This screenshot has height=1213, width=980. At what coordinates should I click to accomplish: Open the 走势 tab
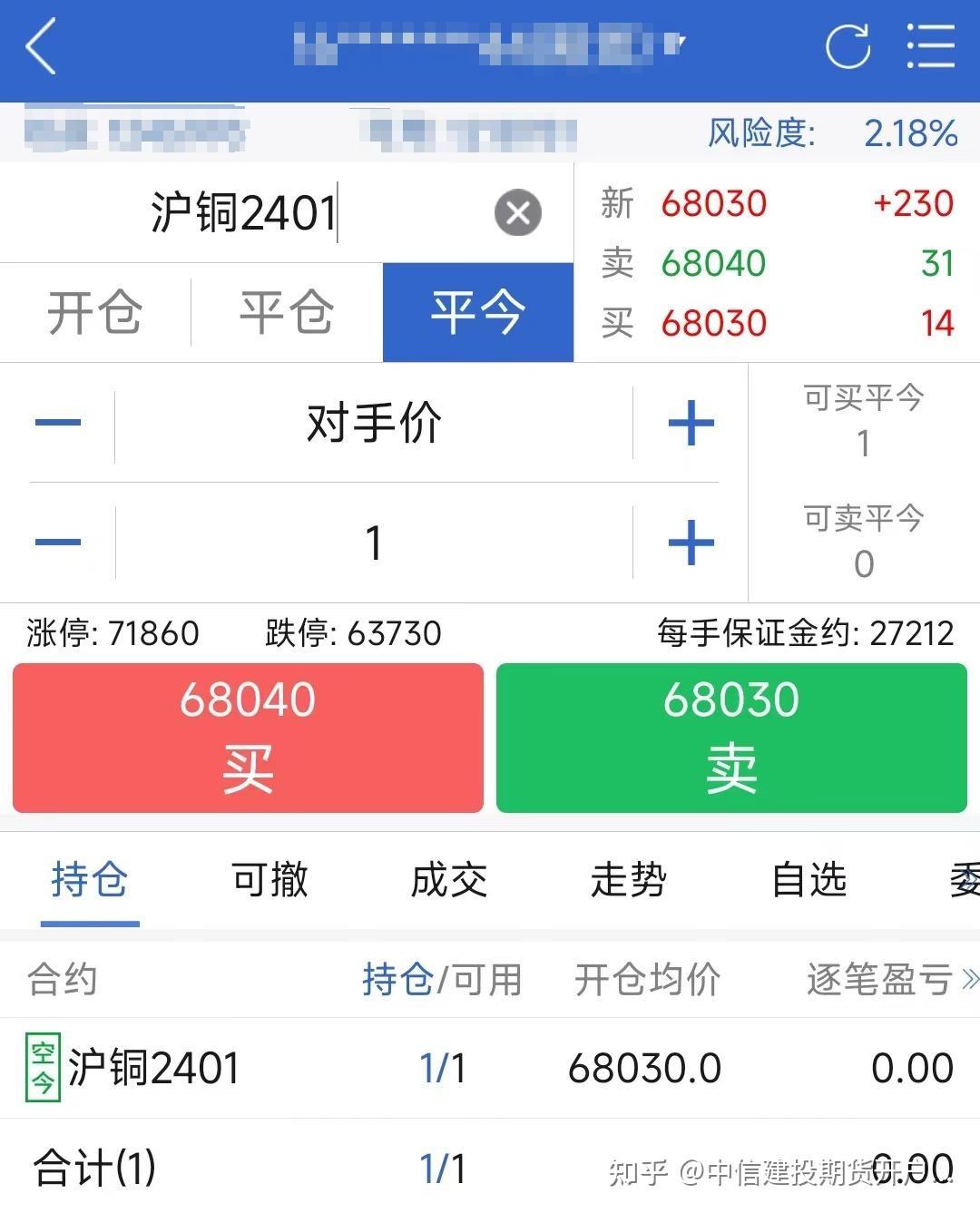[x=630, y=880]
